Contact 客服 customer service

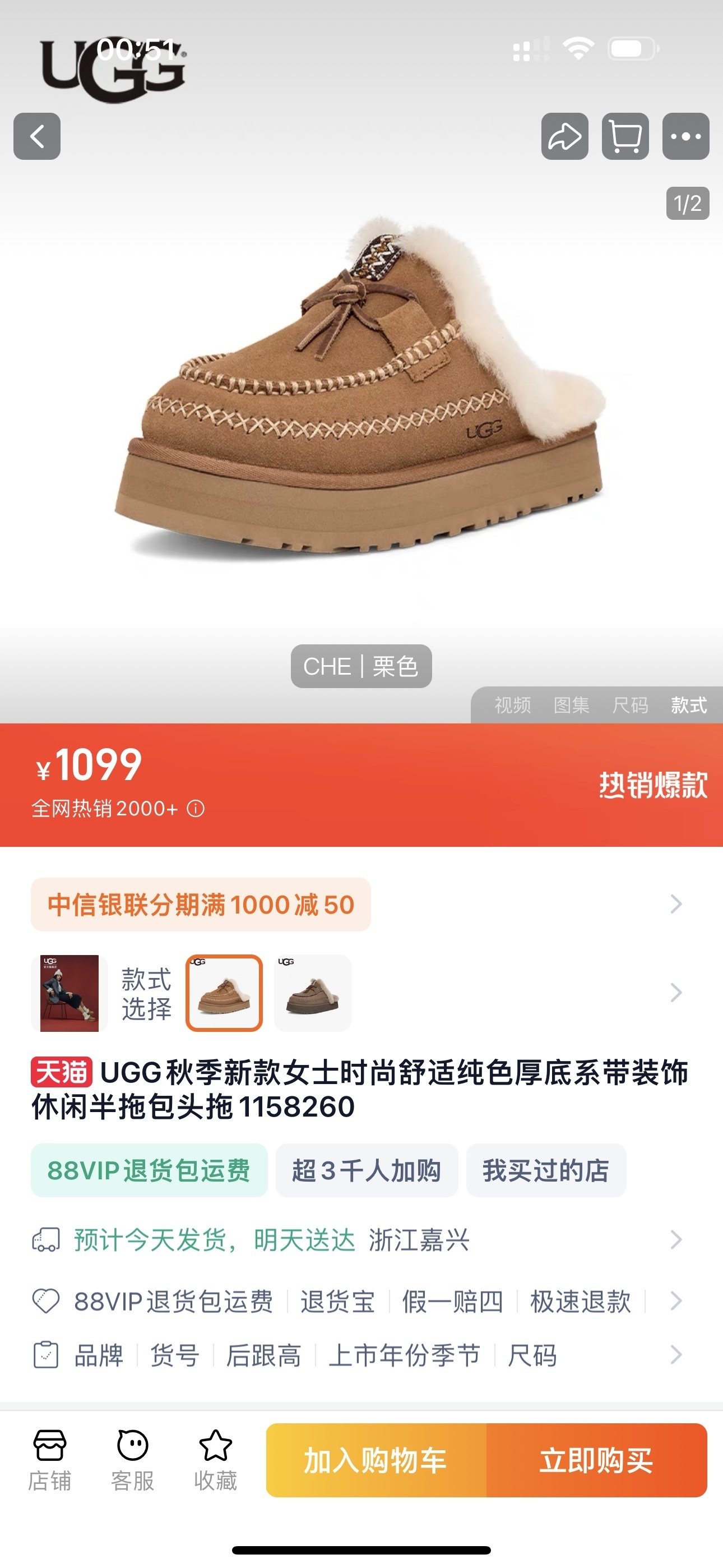(133, 1460)
